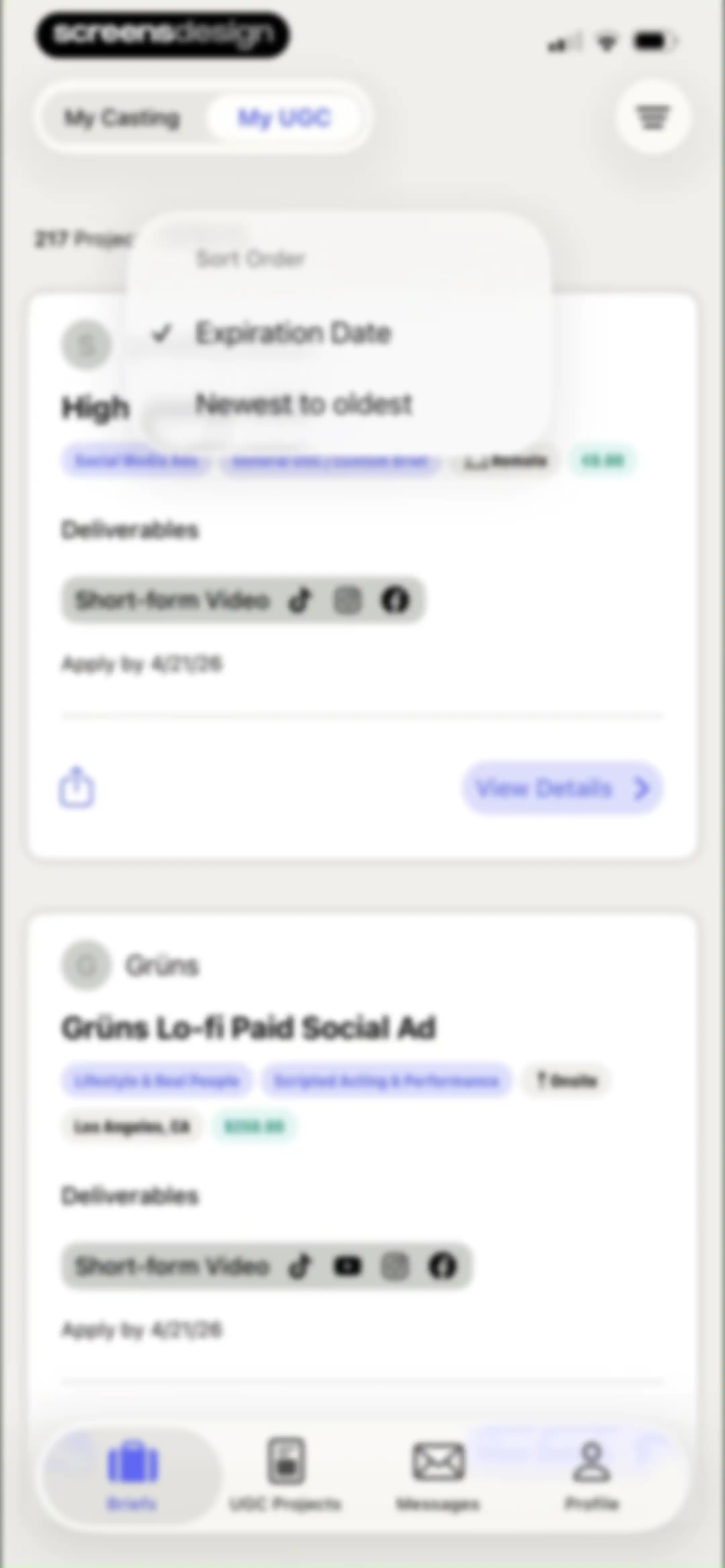This screenshot has width=725, height=1568.
Task: Select the My UGC tab
Action: coord(284,118)
